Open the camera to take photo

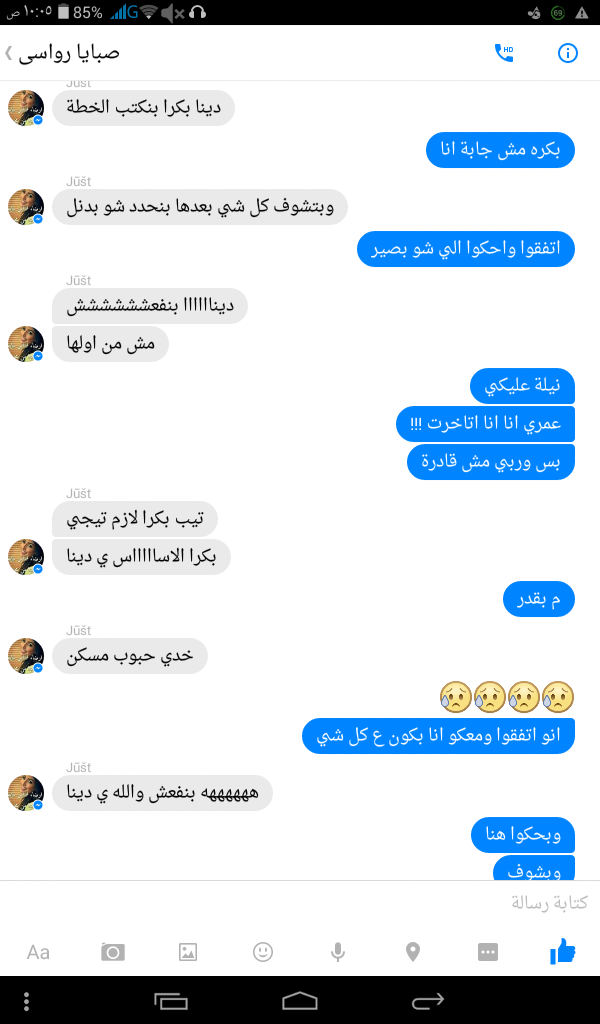click(113, 952)
